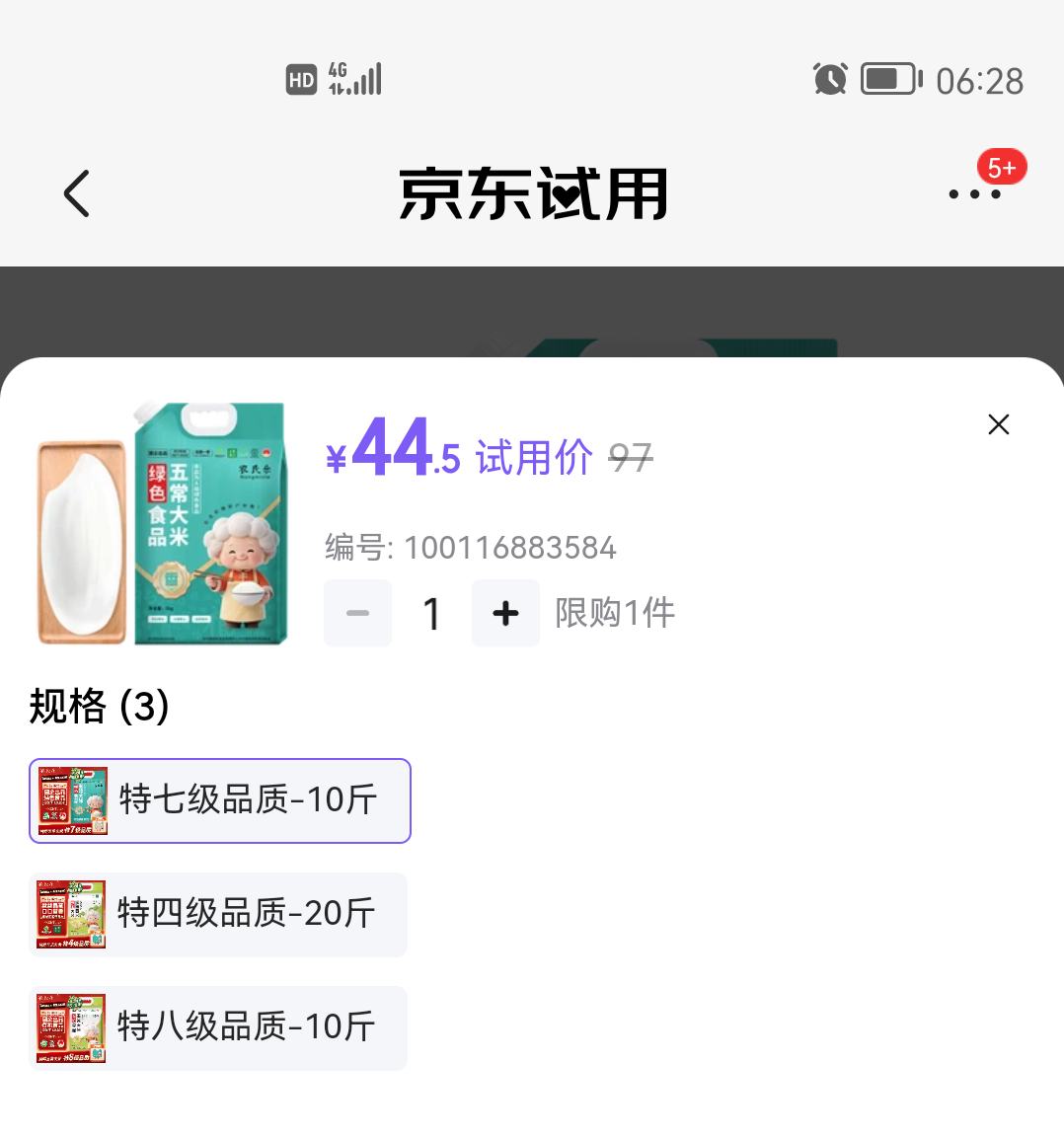Close the spec selection panel
1064x1137 pixels.
pos(998,424)
